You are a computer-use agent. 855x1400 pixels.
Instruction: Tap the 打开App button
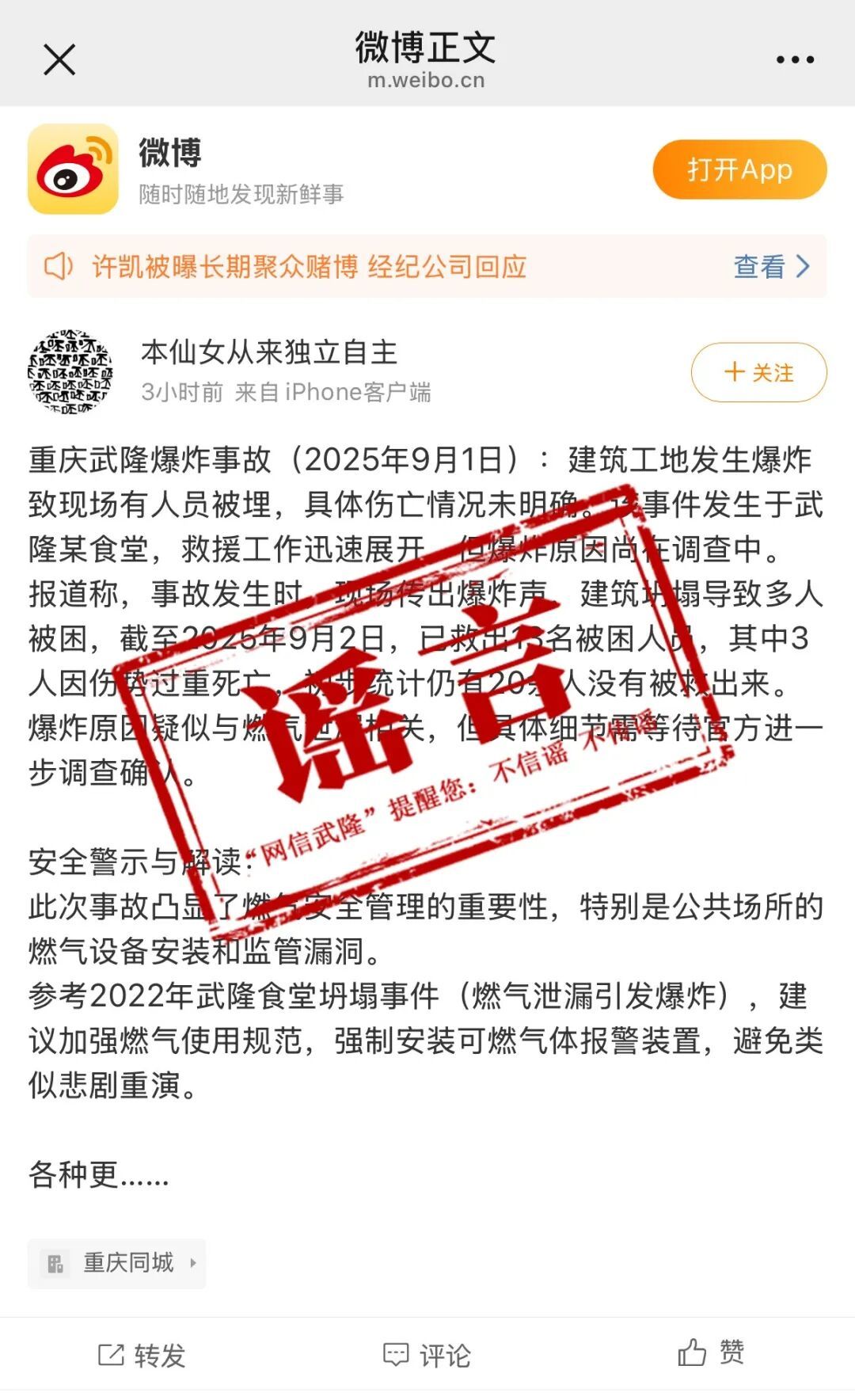[739, 169]
